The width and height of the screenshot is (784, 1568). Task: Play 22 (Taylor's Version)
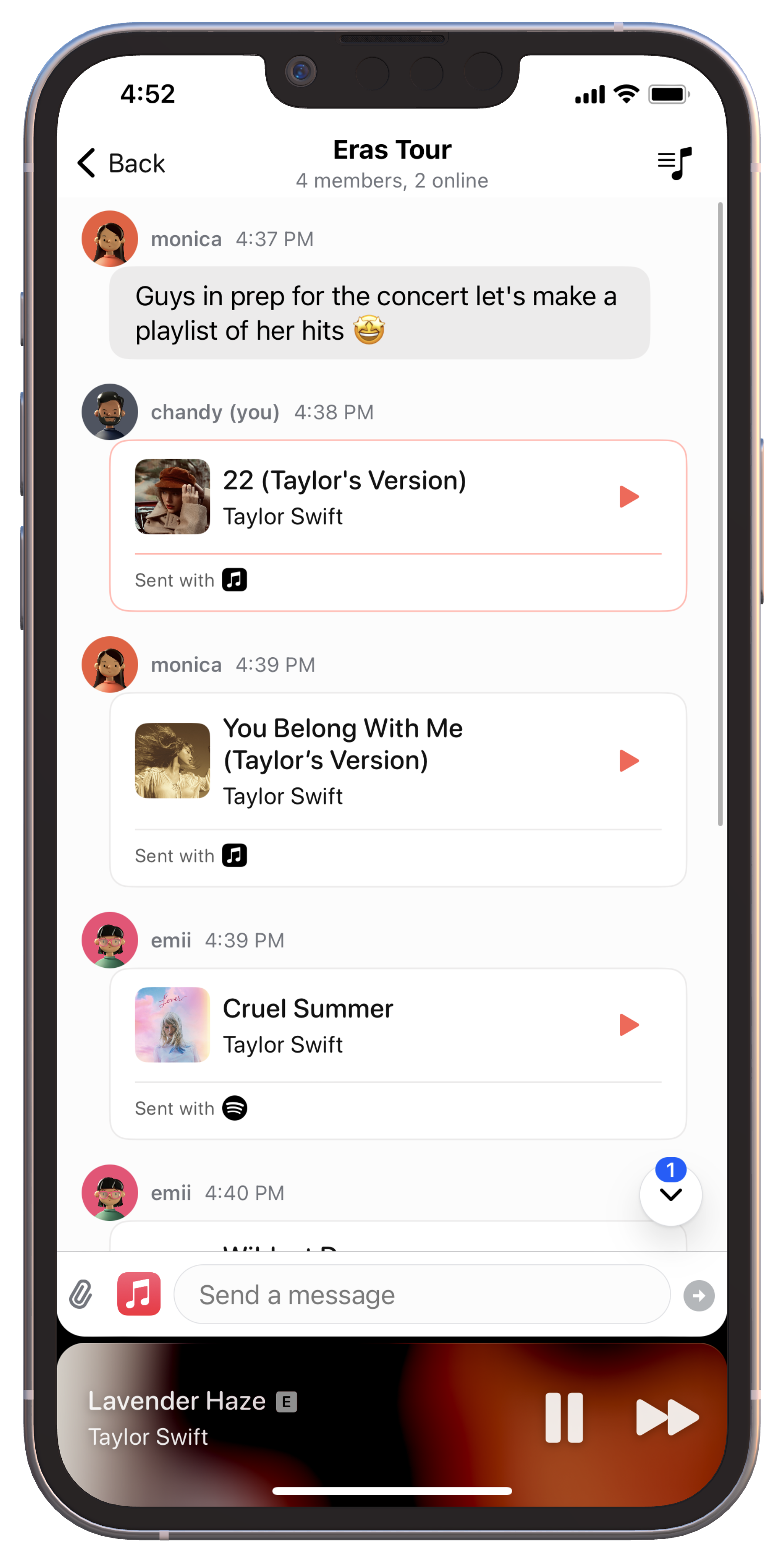pyautogui.click(x=628, y=497)
